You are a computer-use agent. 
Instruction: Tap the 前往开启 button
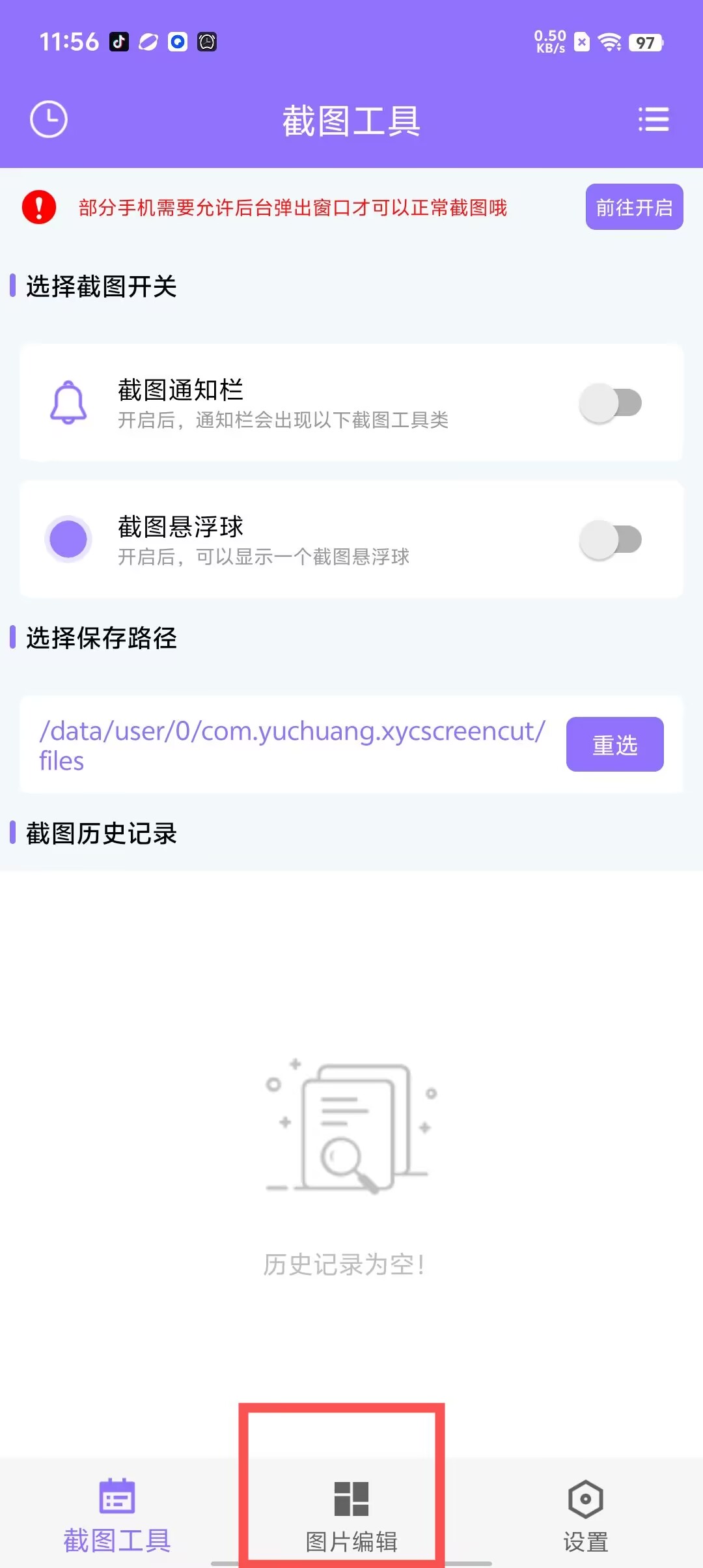[x=634, y=207]
